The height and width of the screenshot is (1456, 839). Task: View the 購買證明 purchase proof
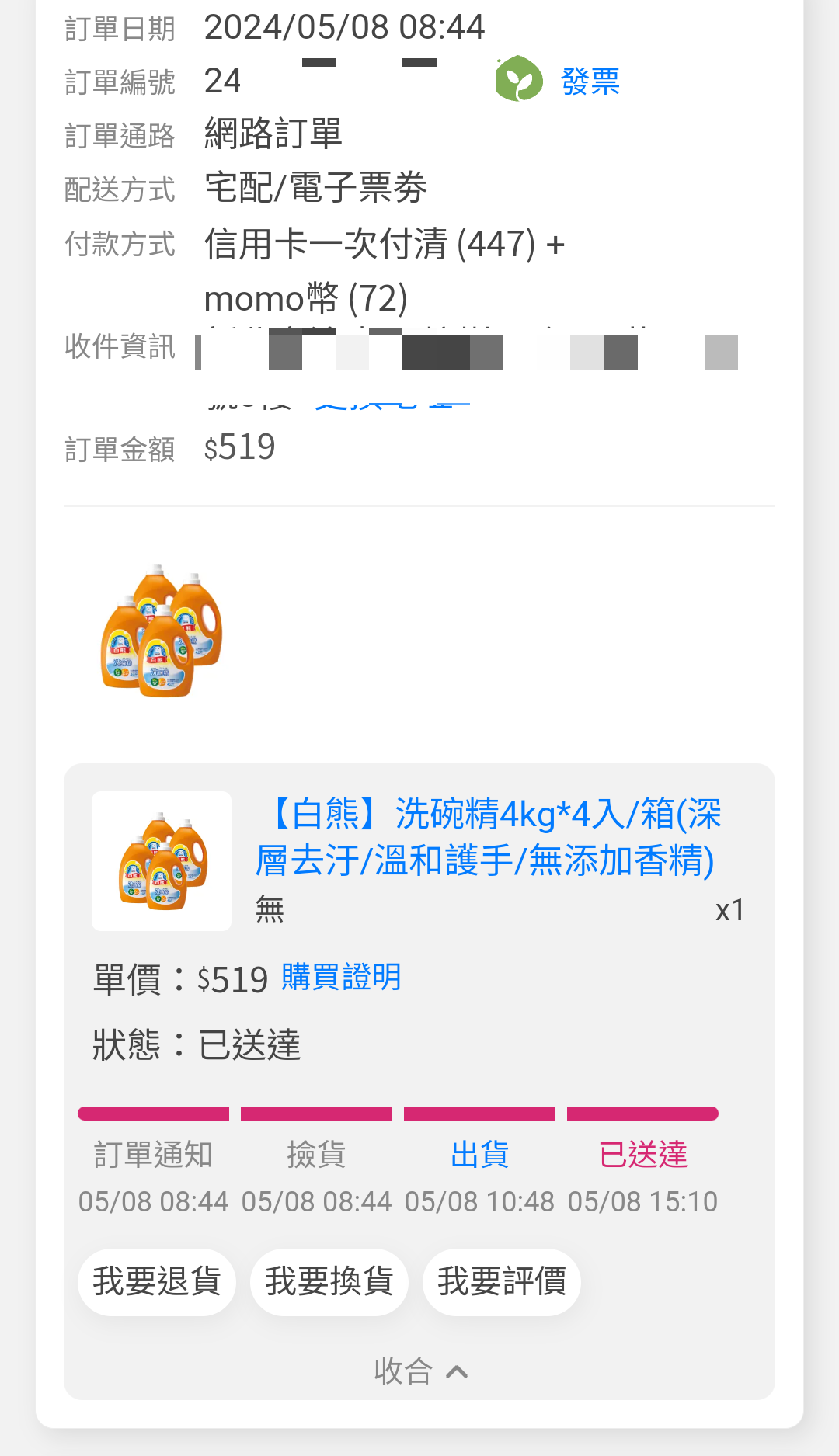341,977
